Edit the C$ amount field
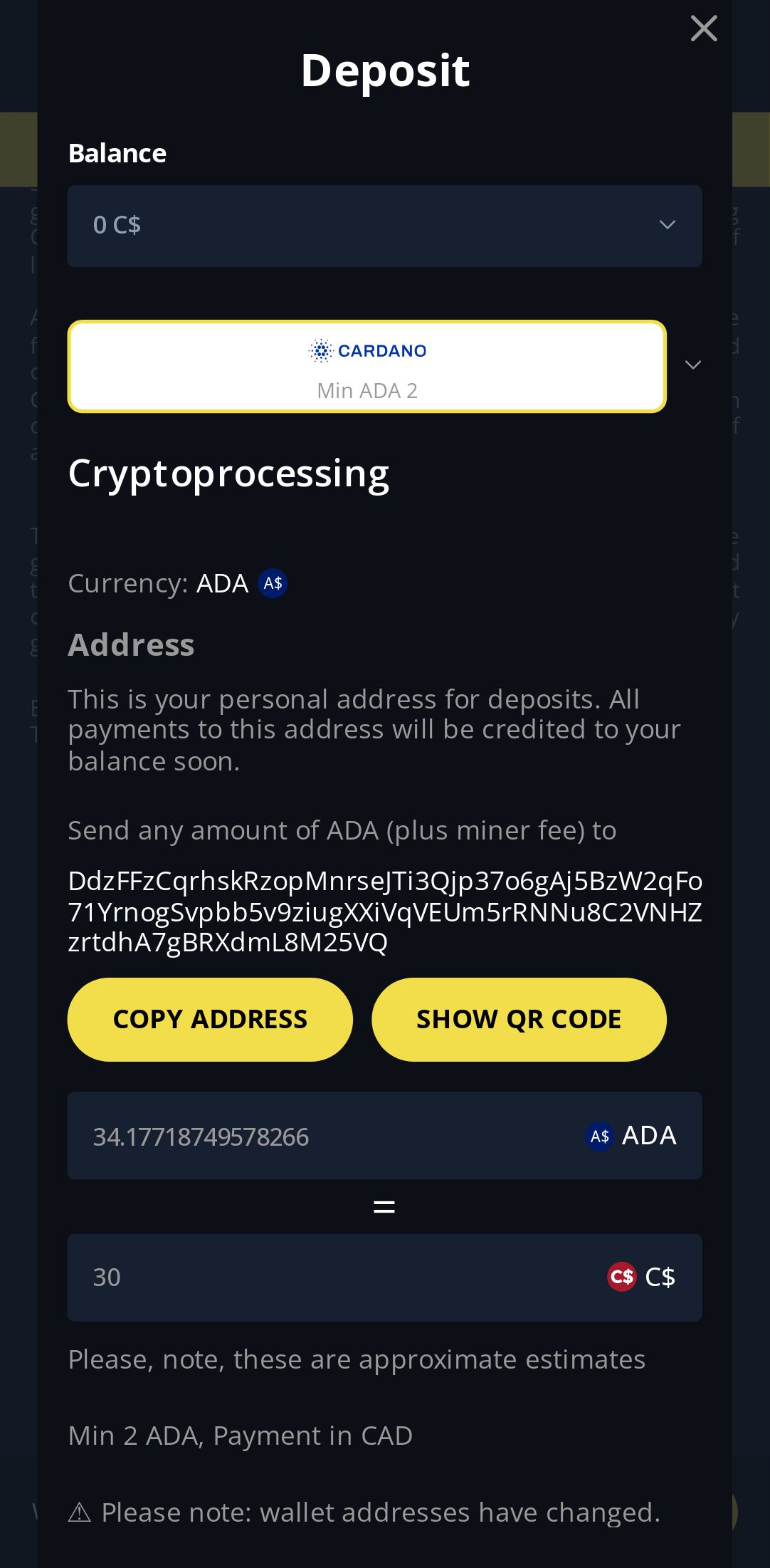This screenshot has height=1568, width=770. pos(320,1277)
